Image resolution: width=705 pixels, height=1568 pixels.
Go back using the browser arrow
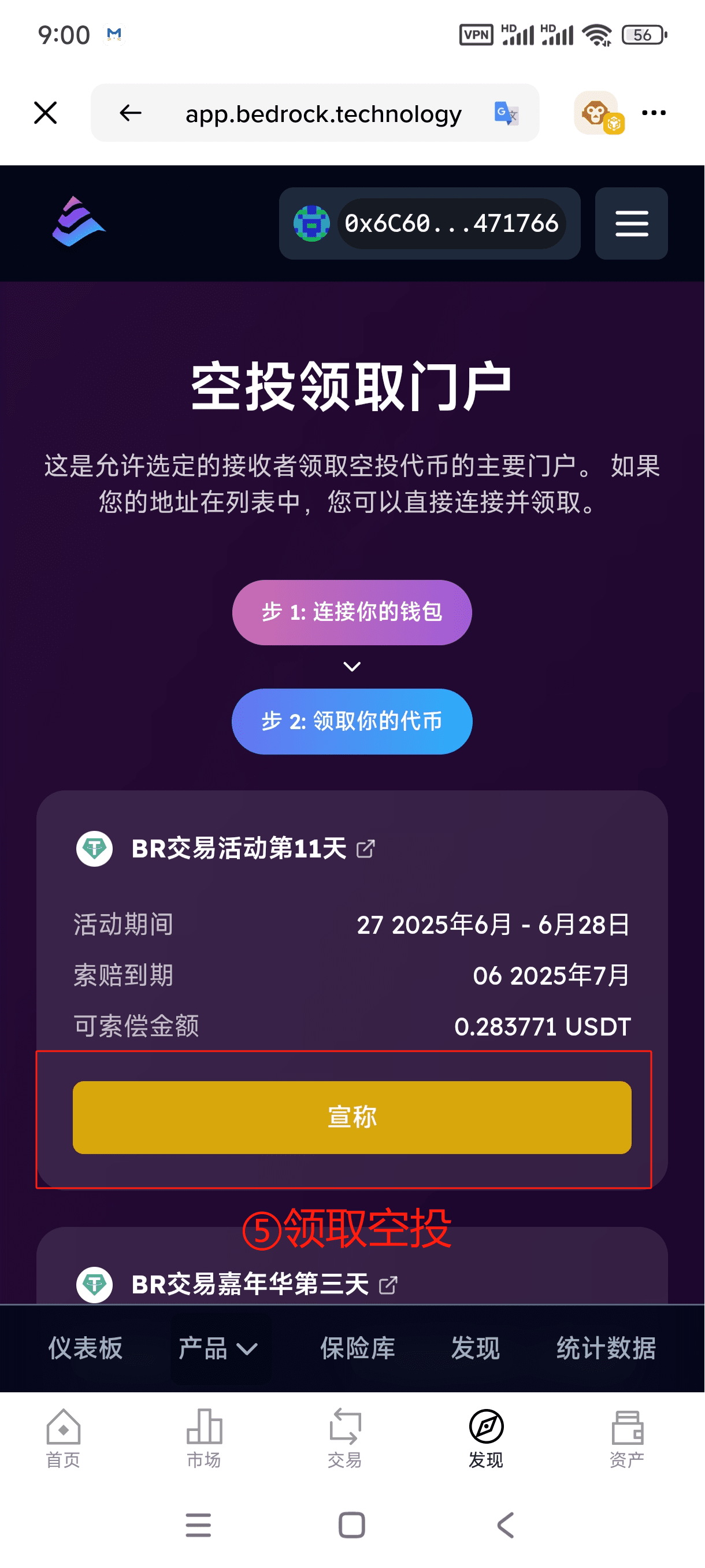coord(130,113)
